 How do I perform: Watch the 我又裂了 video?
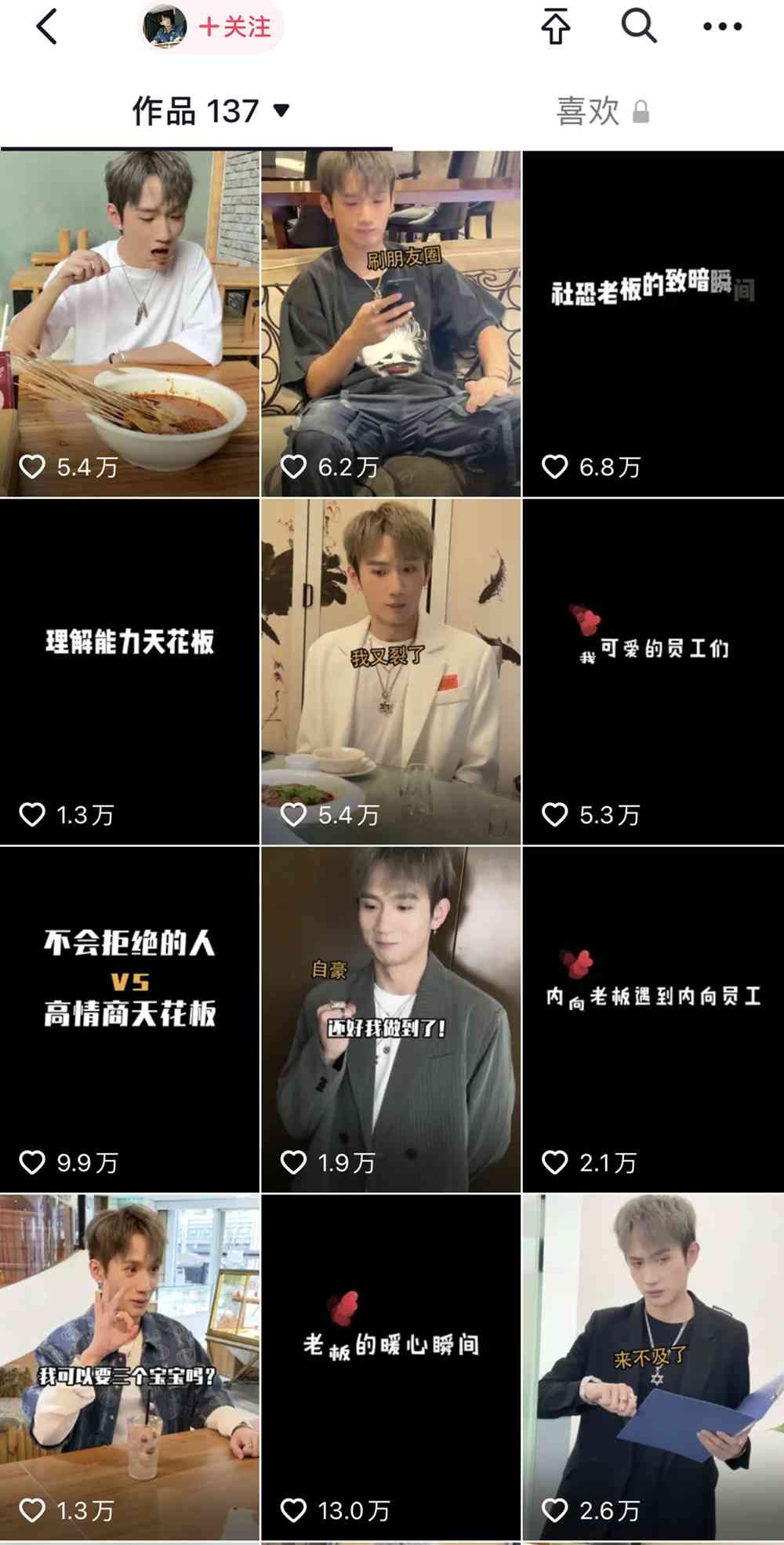click(x=390, y=672)
